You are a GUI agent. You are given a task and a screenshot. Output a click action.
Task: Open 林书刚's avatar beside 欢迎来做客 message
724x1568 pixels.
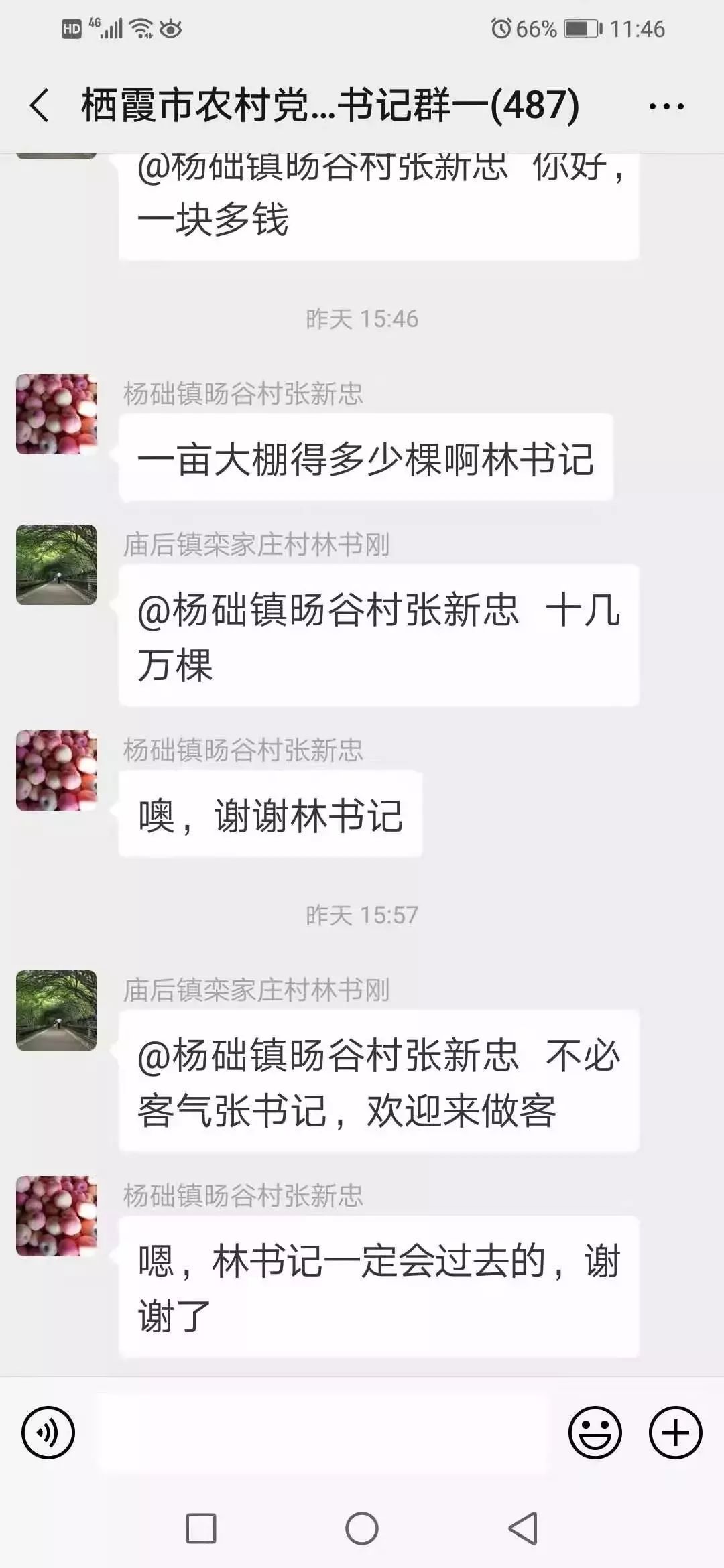pyautogui.click(x=56, y=1010)
